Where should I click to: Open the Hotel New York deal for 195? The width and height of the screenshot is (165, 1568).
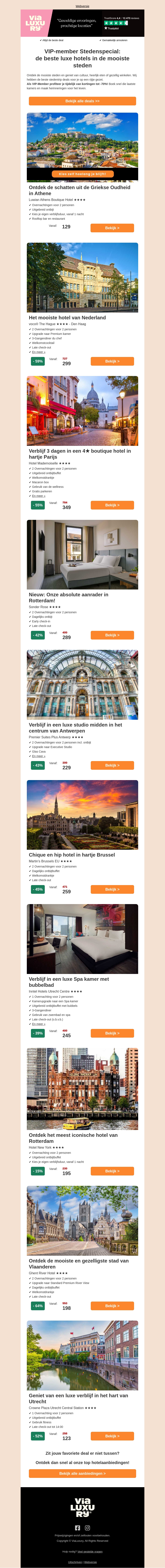[x=112, y=1171]
